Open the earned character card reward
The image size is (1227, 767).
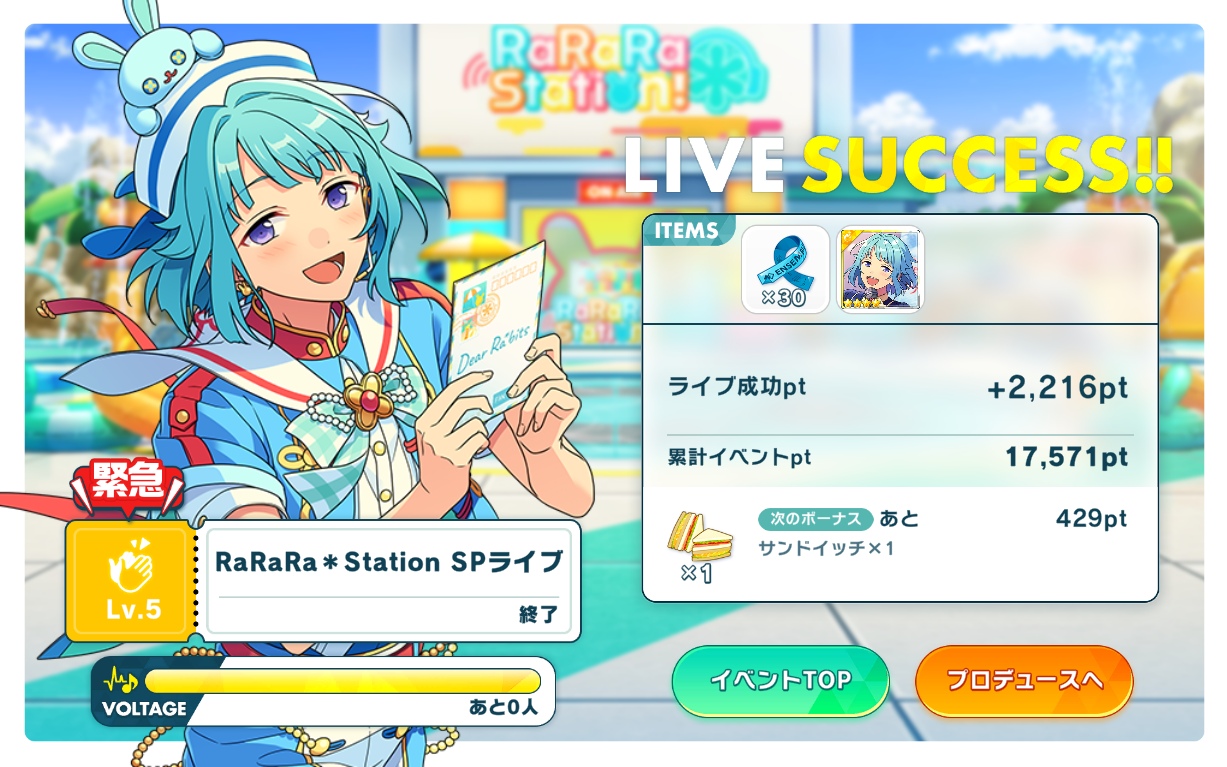(x=880, y=269)
